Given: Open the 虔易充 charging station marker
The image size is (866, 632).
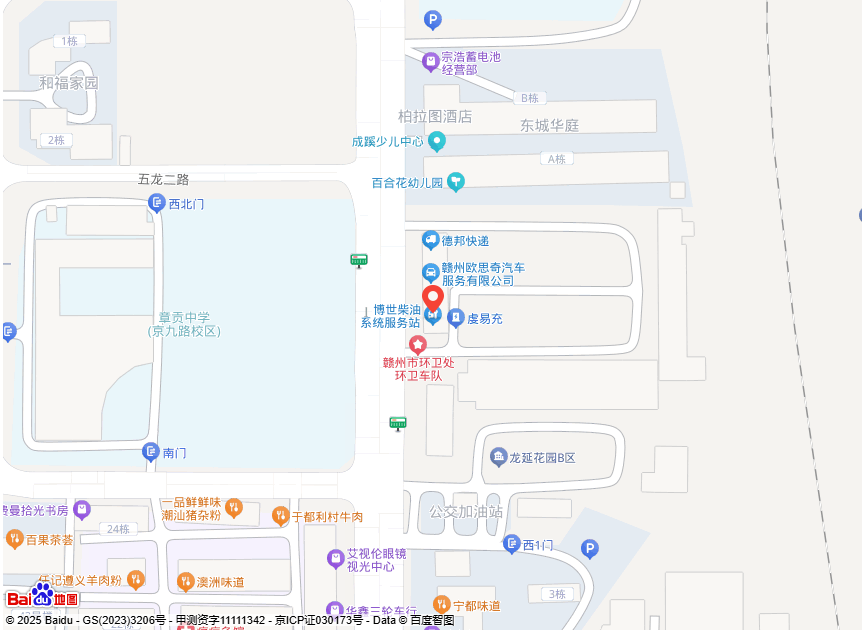Looking at the screenshot, I should tap(456, 318).
